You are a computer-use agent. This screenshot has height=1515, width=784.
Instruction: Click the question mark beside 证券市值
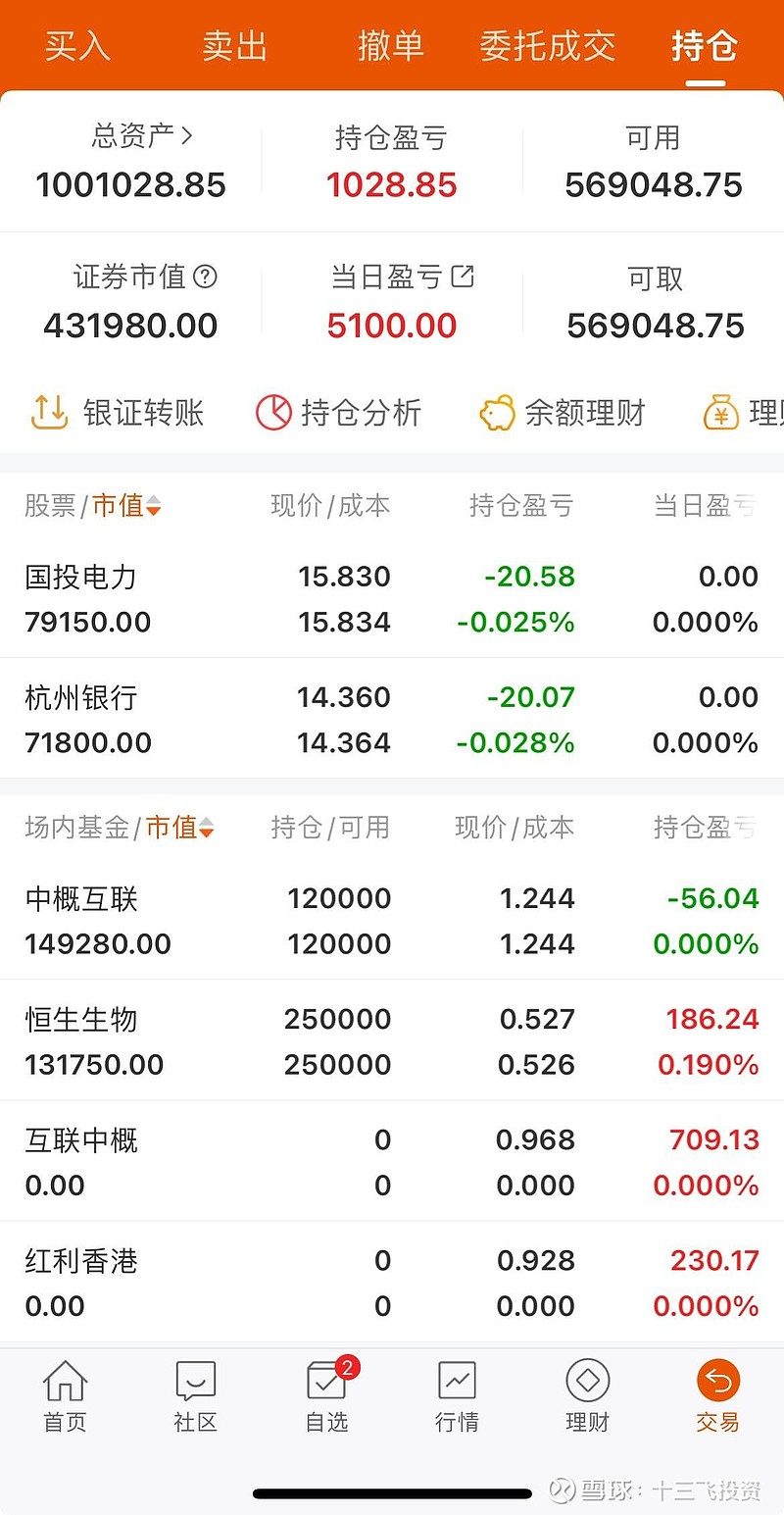coord(205,278)
